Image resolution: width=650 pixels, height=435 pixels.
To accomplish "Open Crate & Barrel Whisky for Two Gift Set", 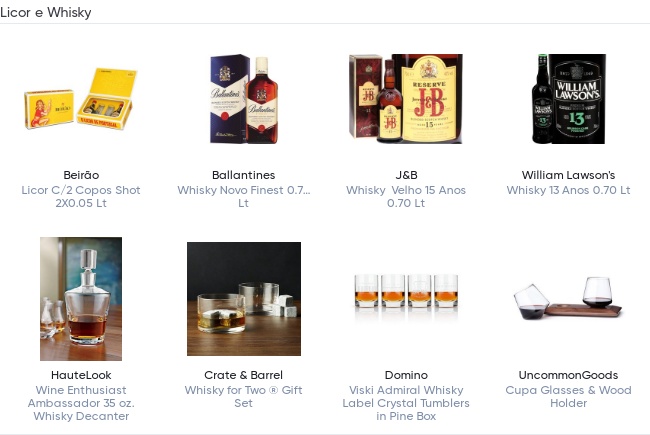I will coord(243,298).
